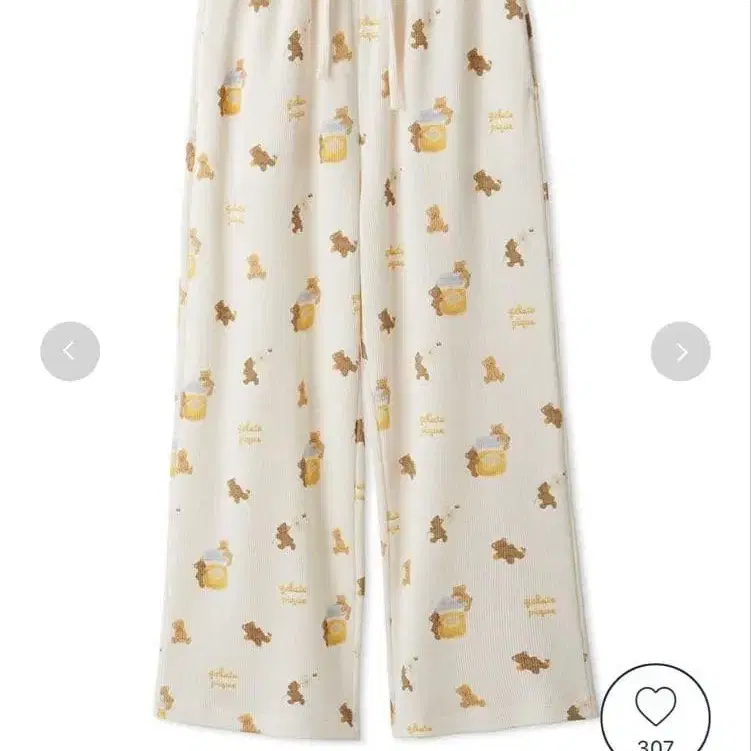Go to the previous product image
This screenshot has width=751, height=751.
tap(70, 351)
